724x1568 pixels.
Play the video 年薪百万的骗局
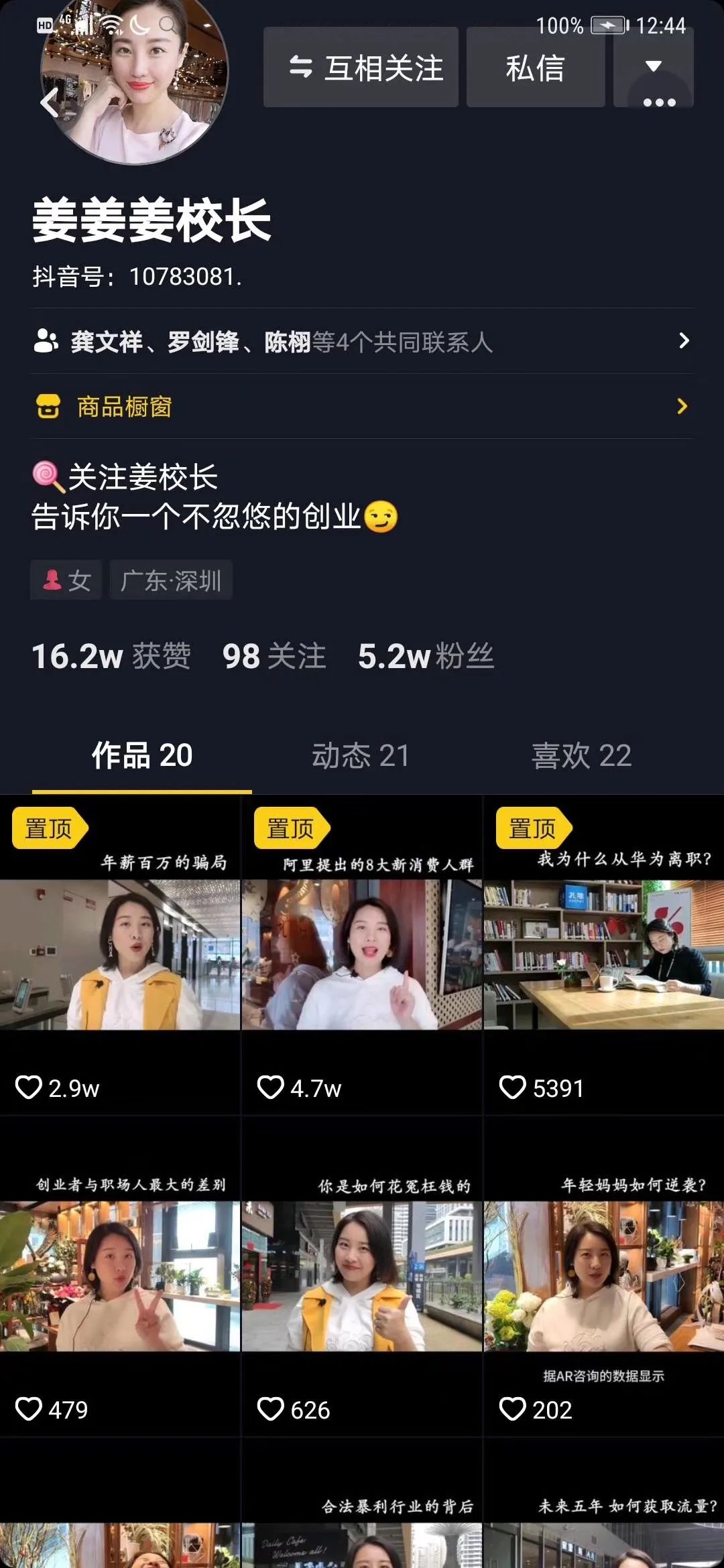tap(120, 955)
